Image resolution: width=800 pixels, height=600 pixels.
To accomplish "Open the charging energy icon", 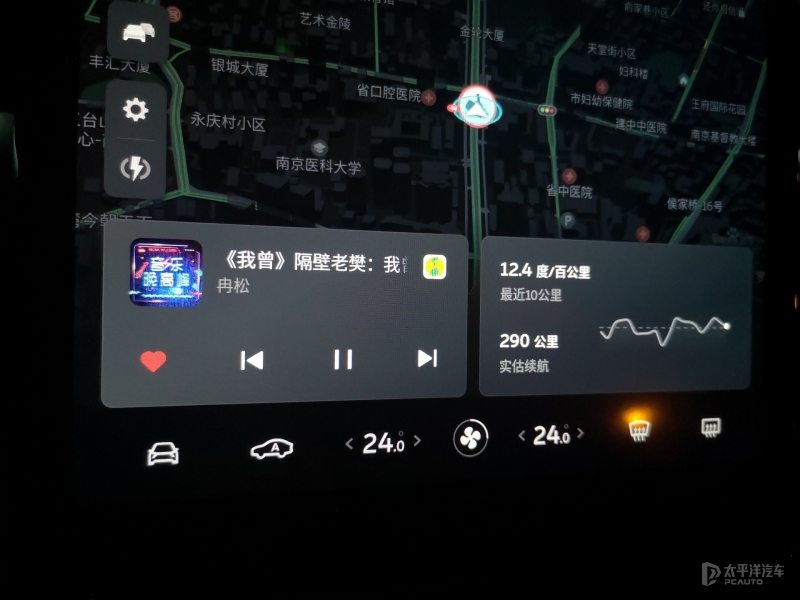I will point(135,168).
